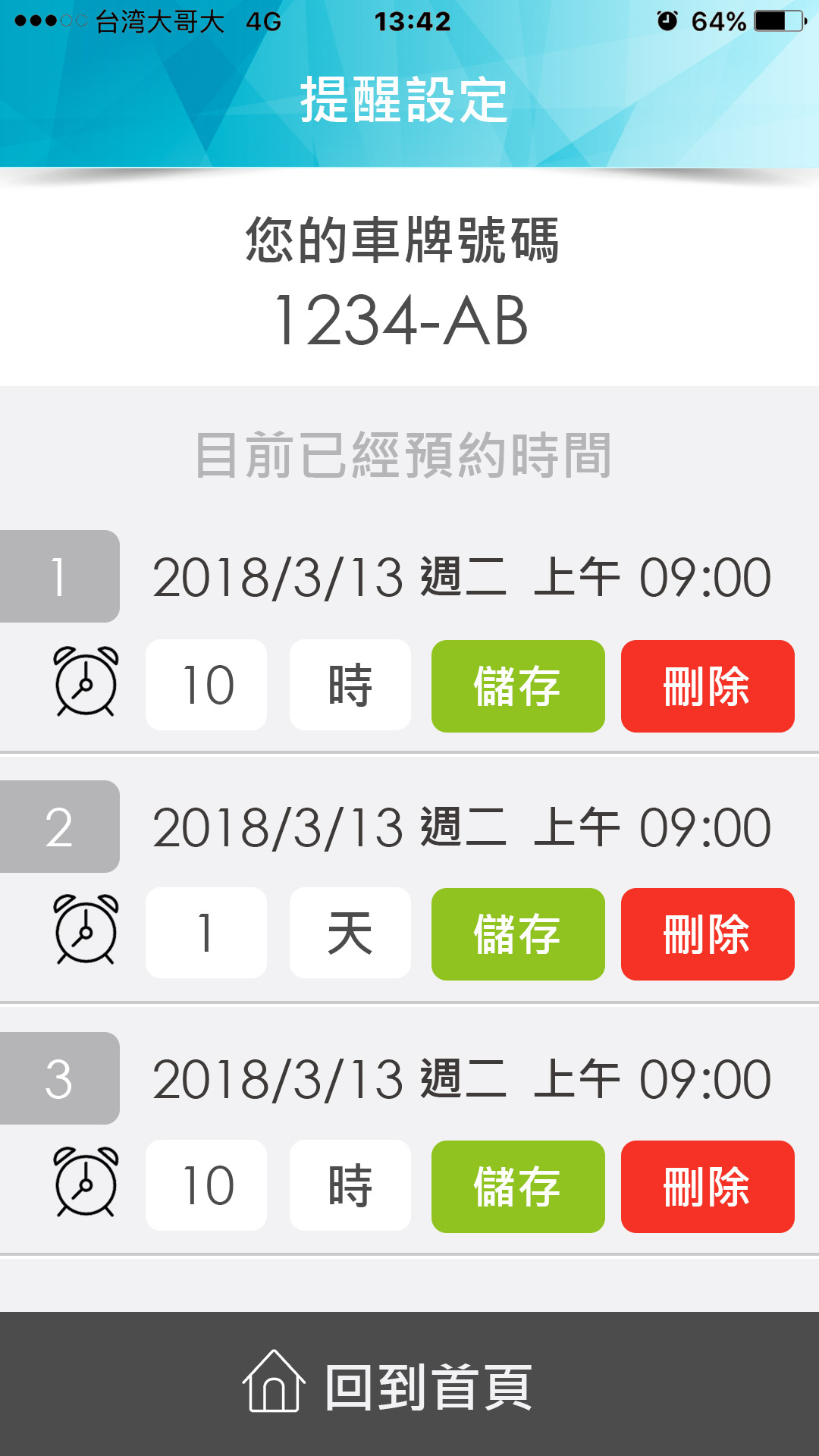
Task: Edit the number field in reminder 2
Action: coord(206,933)
